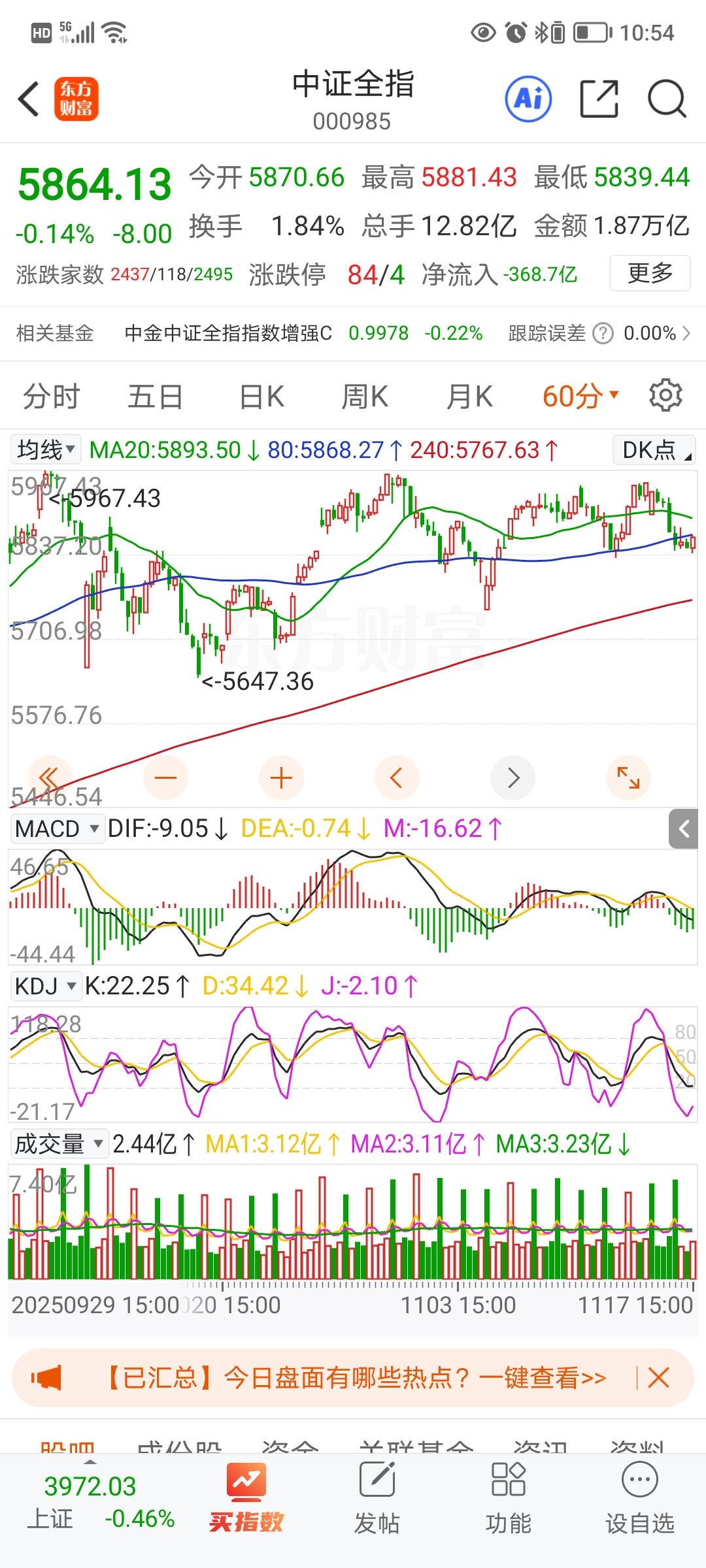Dismiss the 今日盘面热点 banner
Image resolution: width=706 pixels, height=1568 pixels.
(x=658, y=1378)
